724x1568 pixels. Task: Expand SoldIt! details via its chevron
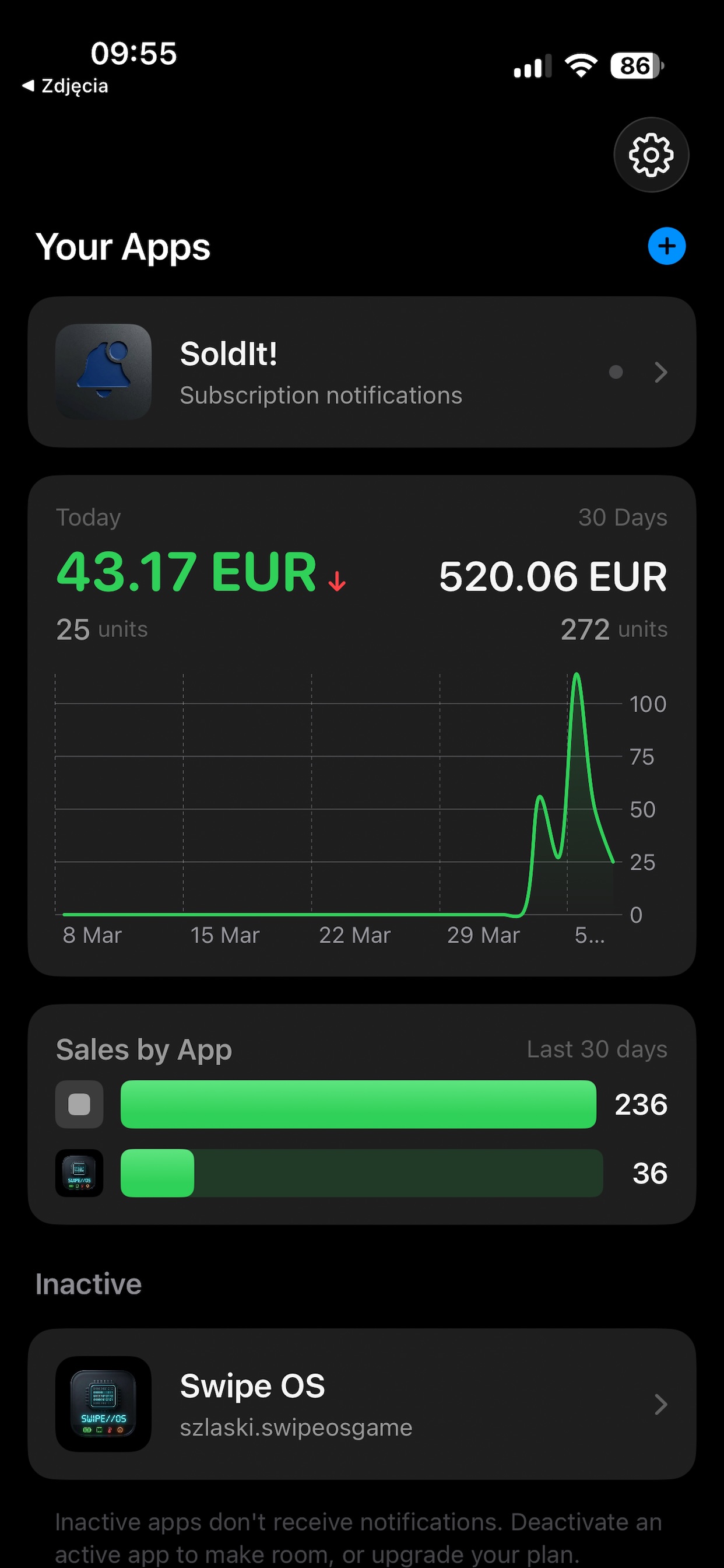click(x=660, y=373)
